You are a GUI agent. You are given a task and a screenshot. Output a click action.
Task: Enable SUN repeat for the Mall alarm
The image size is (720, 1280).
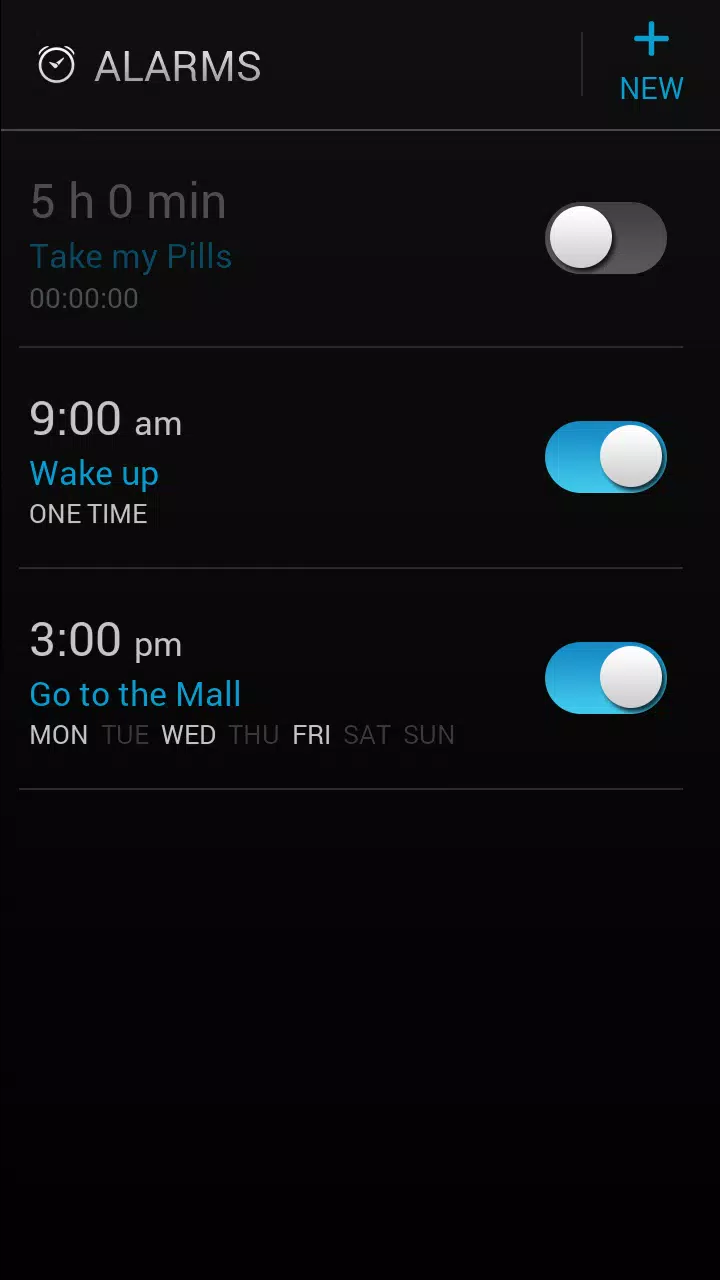[x=428, y=735]
